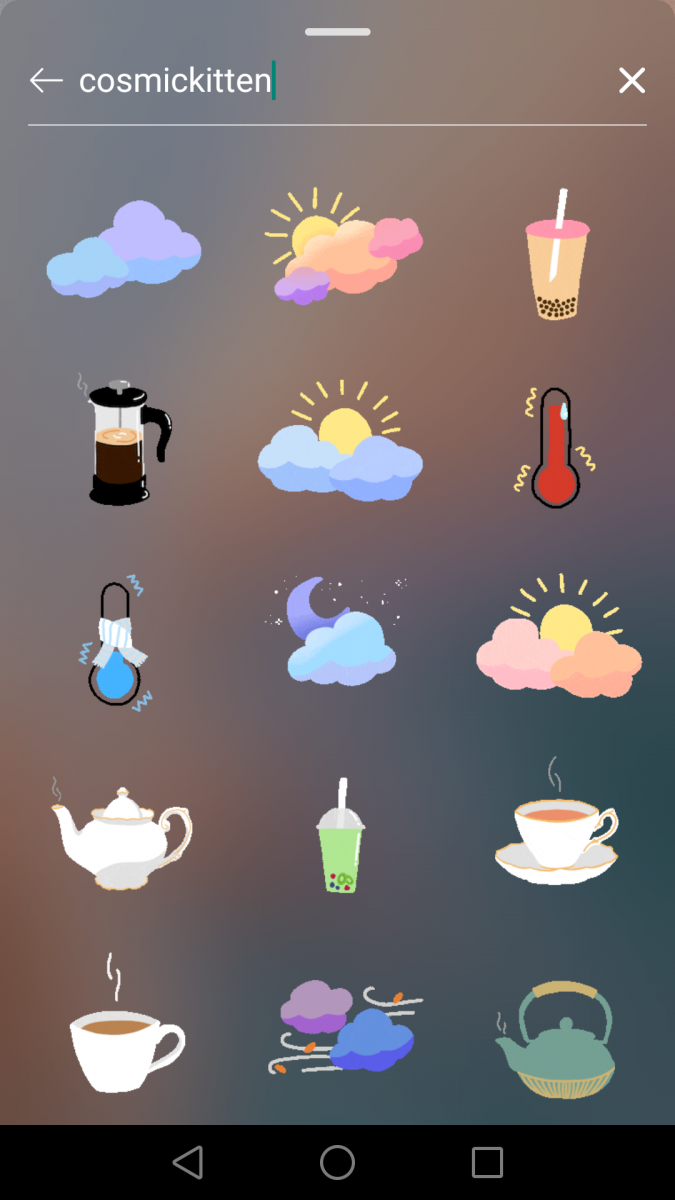This screenshot has width=675, height=1200.
Task: Add the peach bubble tea sticker
Action: point(557,256)
